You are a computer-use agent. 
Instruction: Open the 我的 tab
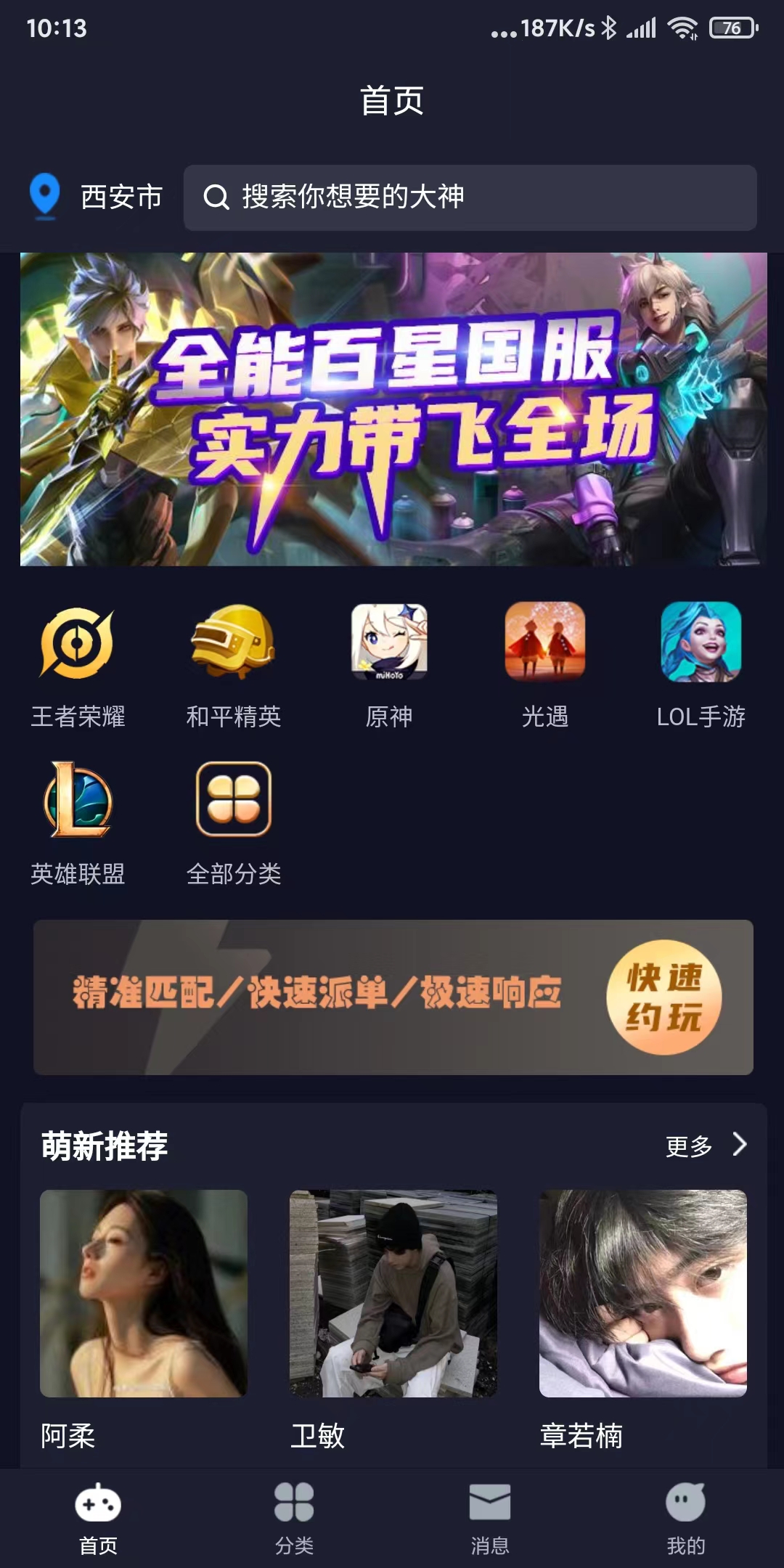pos(686,1518)
